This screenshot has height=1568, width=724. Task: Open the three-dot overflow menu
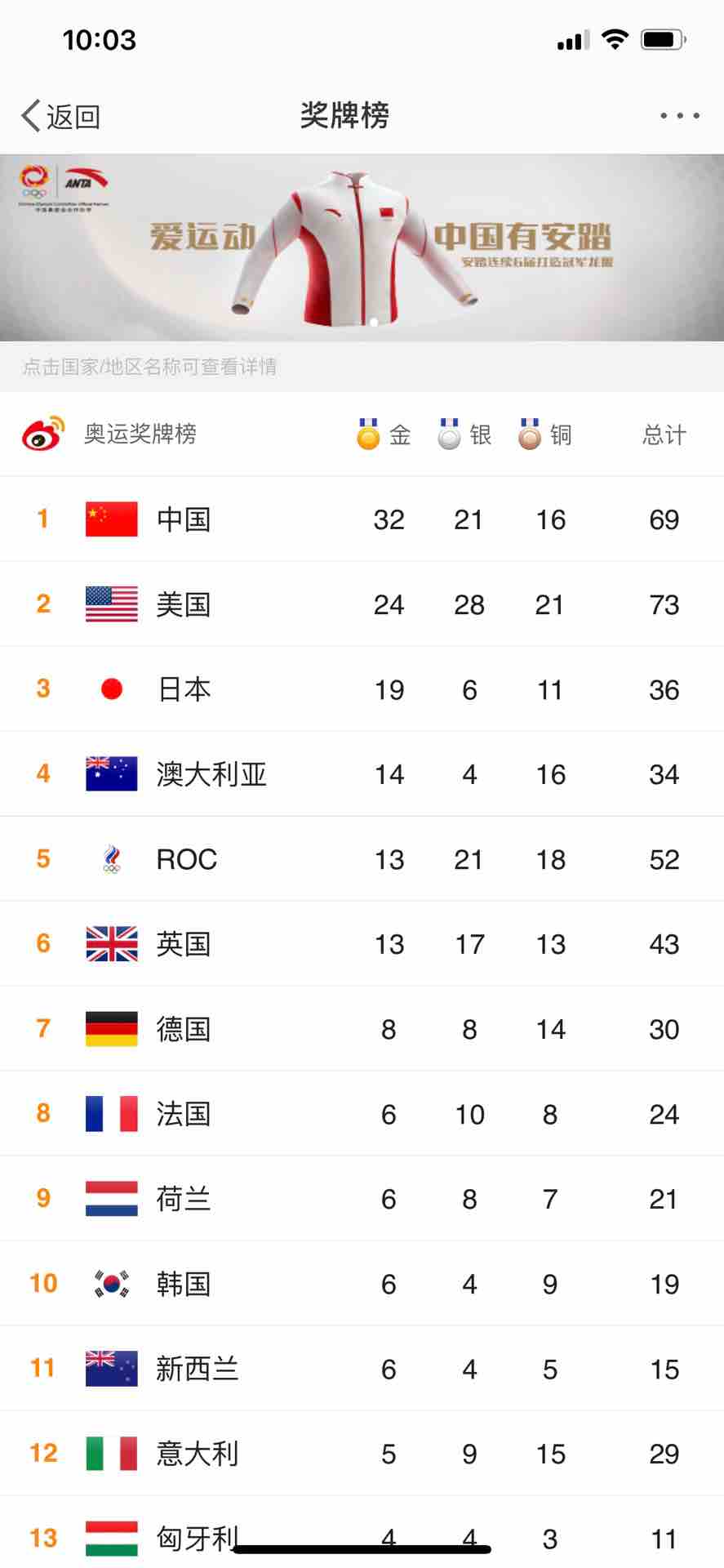pos(679,116)
